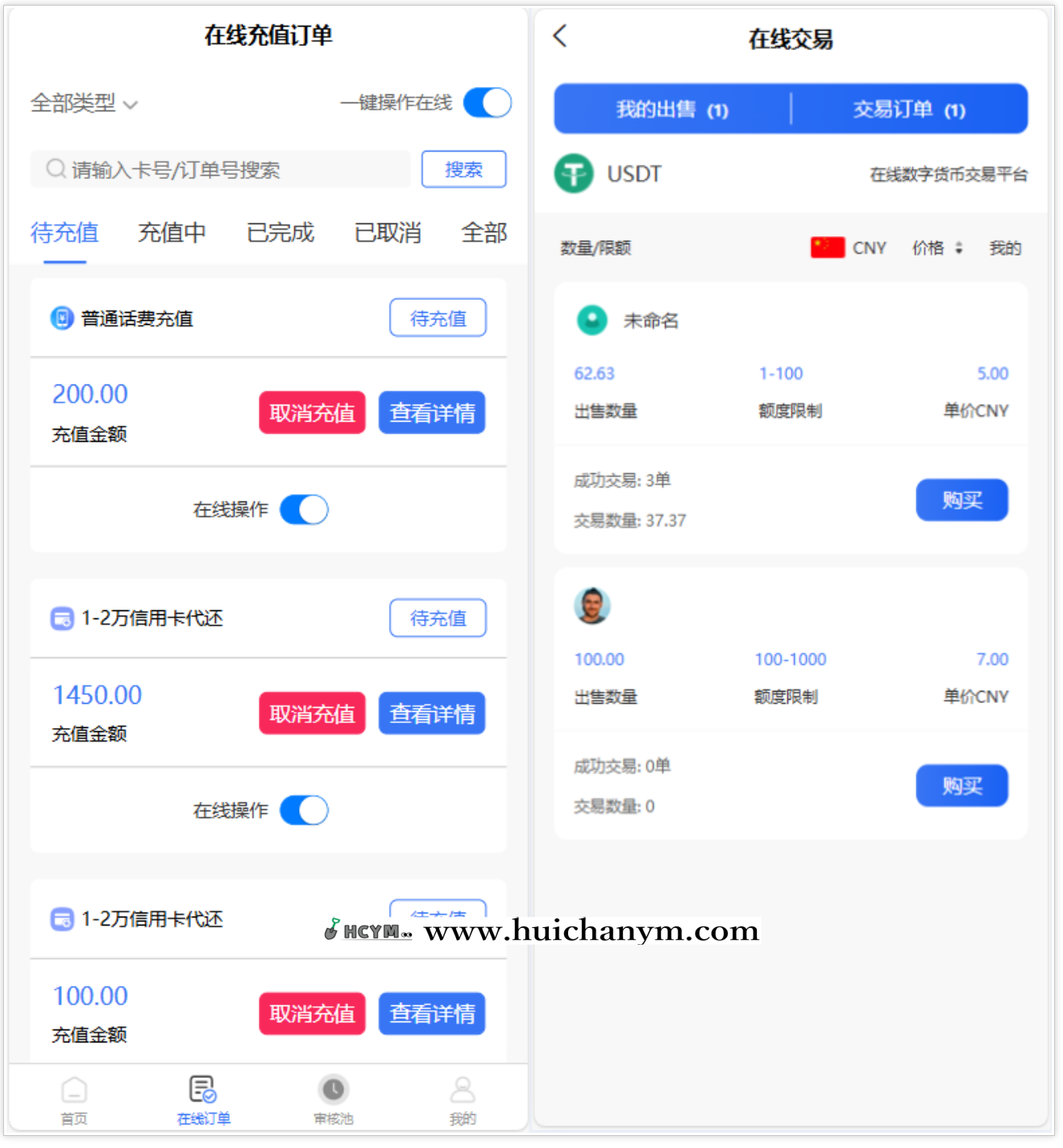Click the 搜索 search button
1063x1148 pixels.
click(463, 168)
